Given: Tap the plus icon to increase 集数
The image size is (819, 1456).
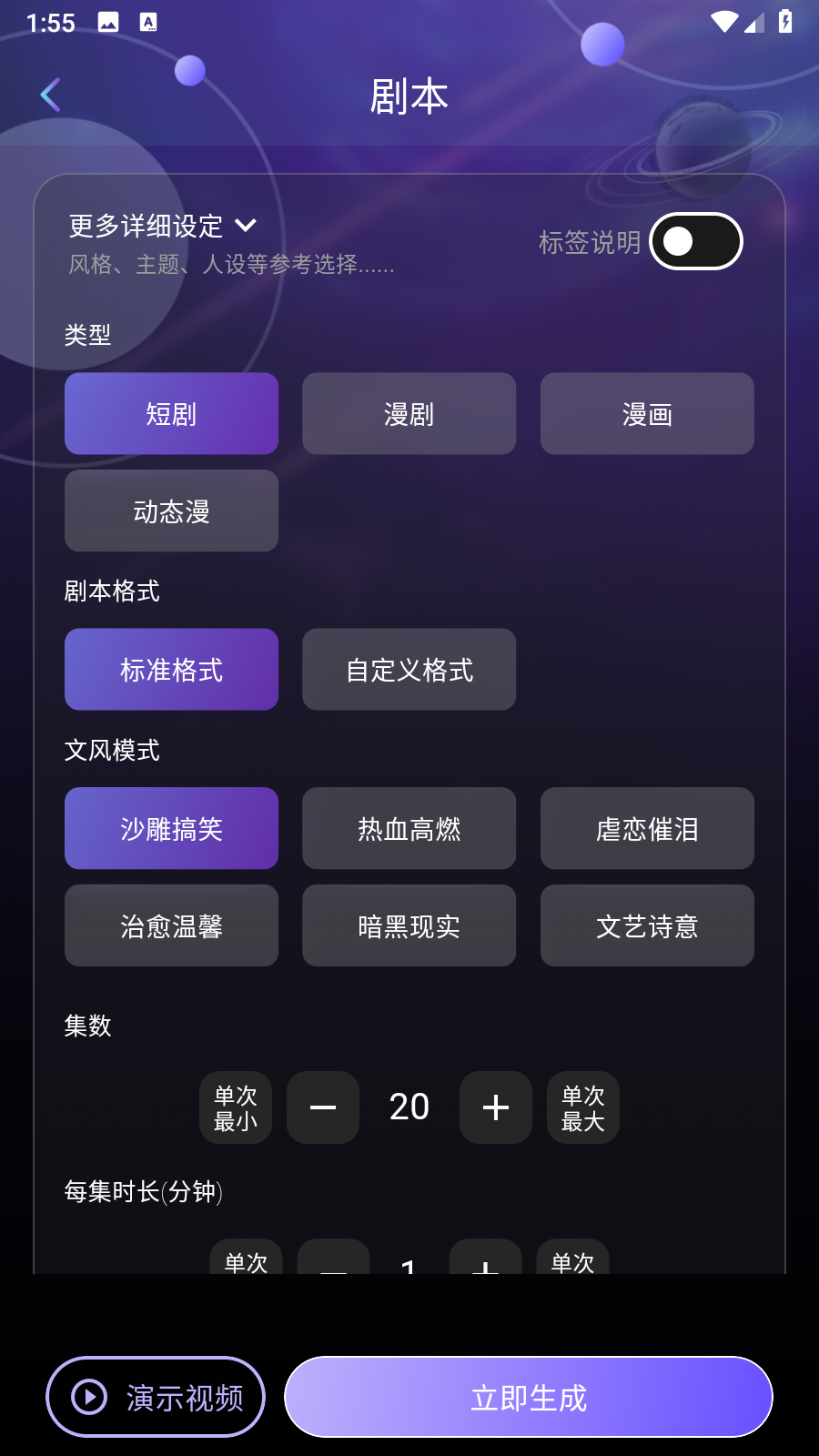Looking at the screenshot, I should click(496, 1107).
